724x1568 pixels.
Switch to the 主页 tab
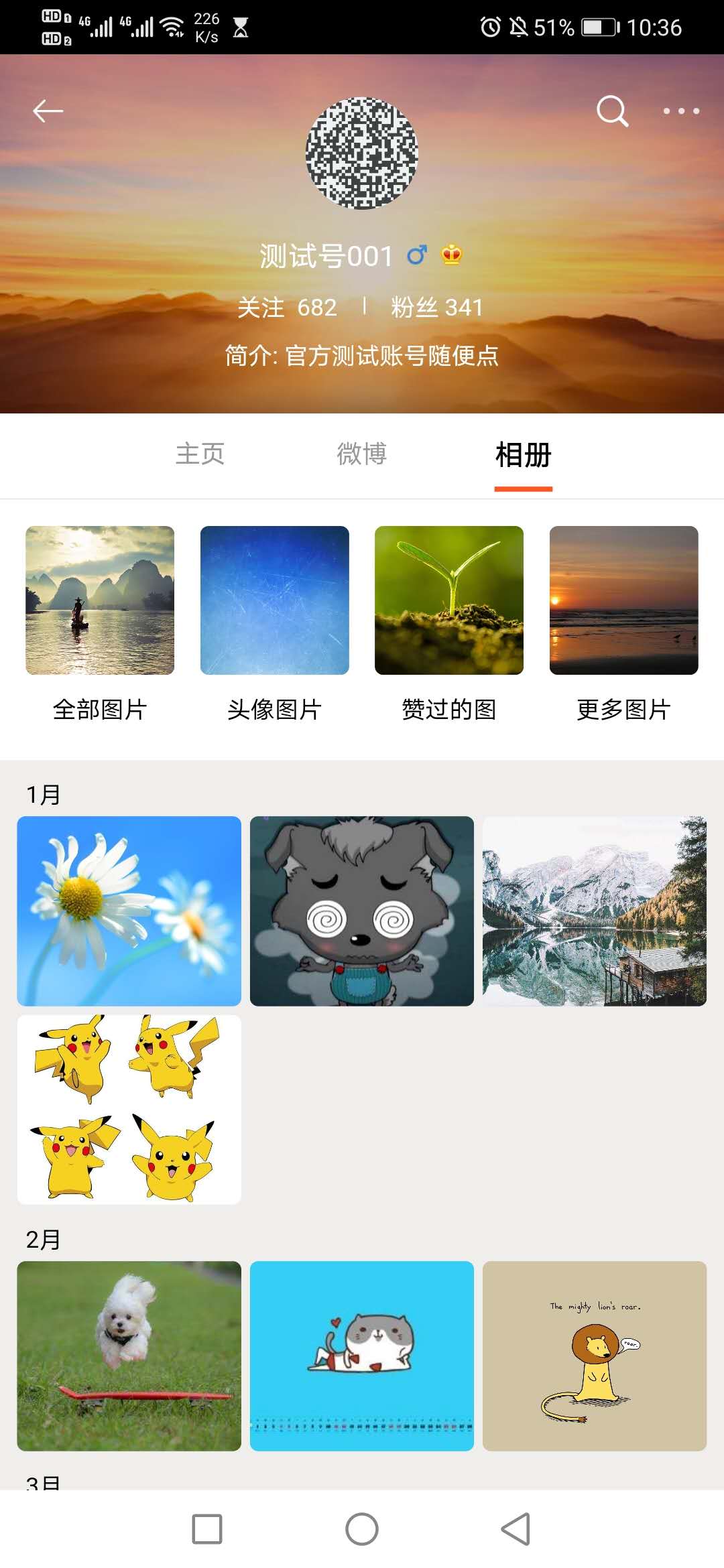pos(200,454)
